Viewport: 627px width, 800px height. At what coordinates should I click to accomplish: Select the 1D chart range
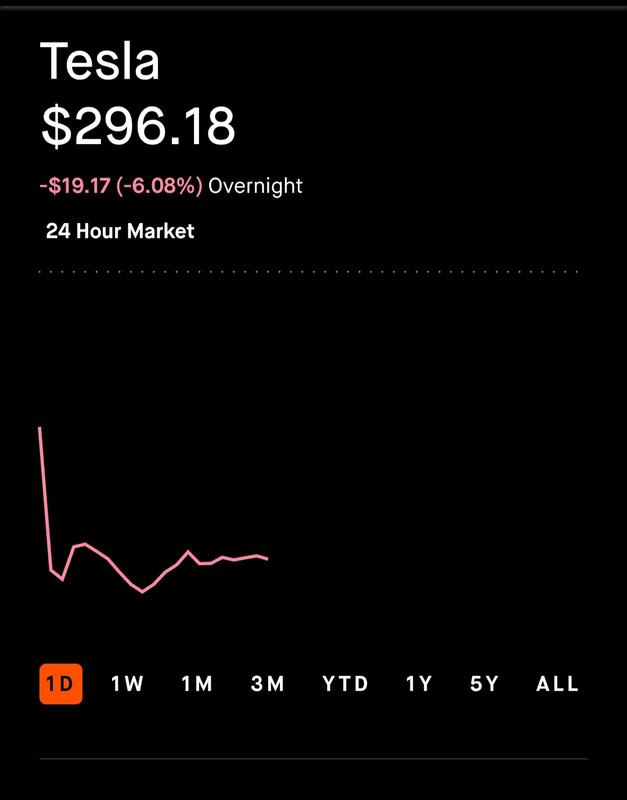(61, 684)
